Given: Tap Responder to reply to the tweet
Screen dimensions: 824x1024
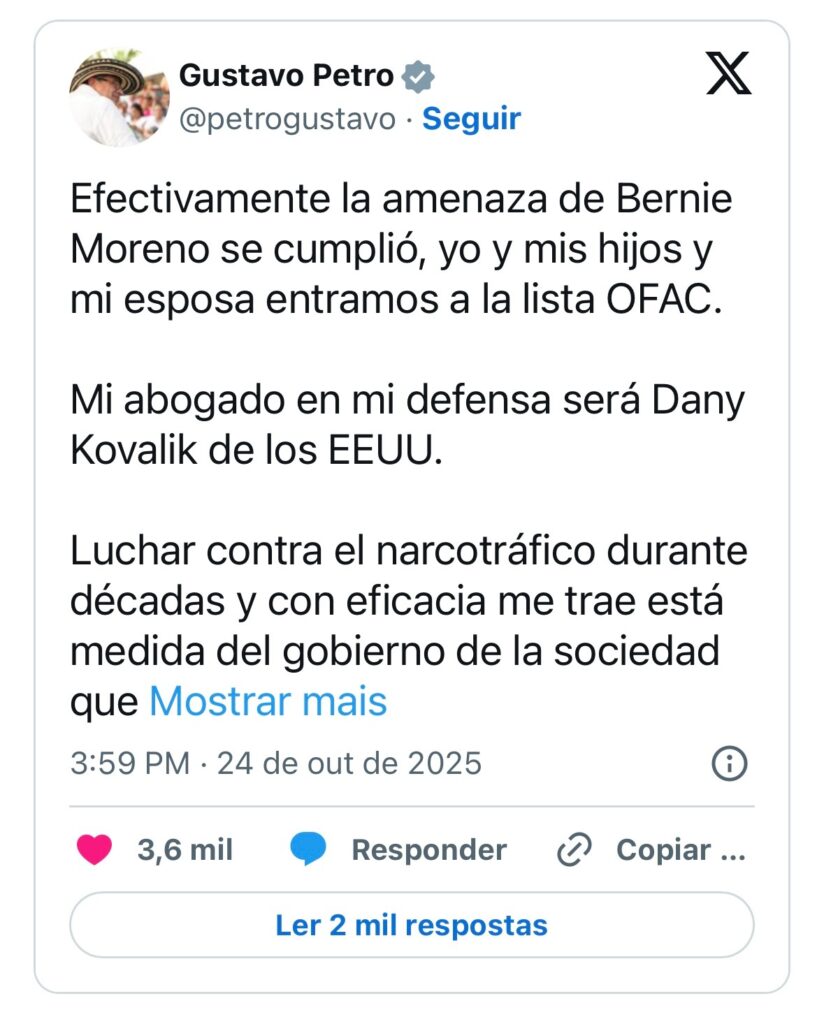Looking at the screenshot, I should click(400, 850).
